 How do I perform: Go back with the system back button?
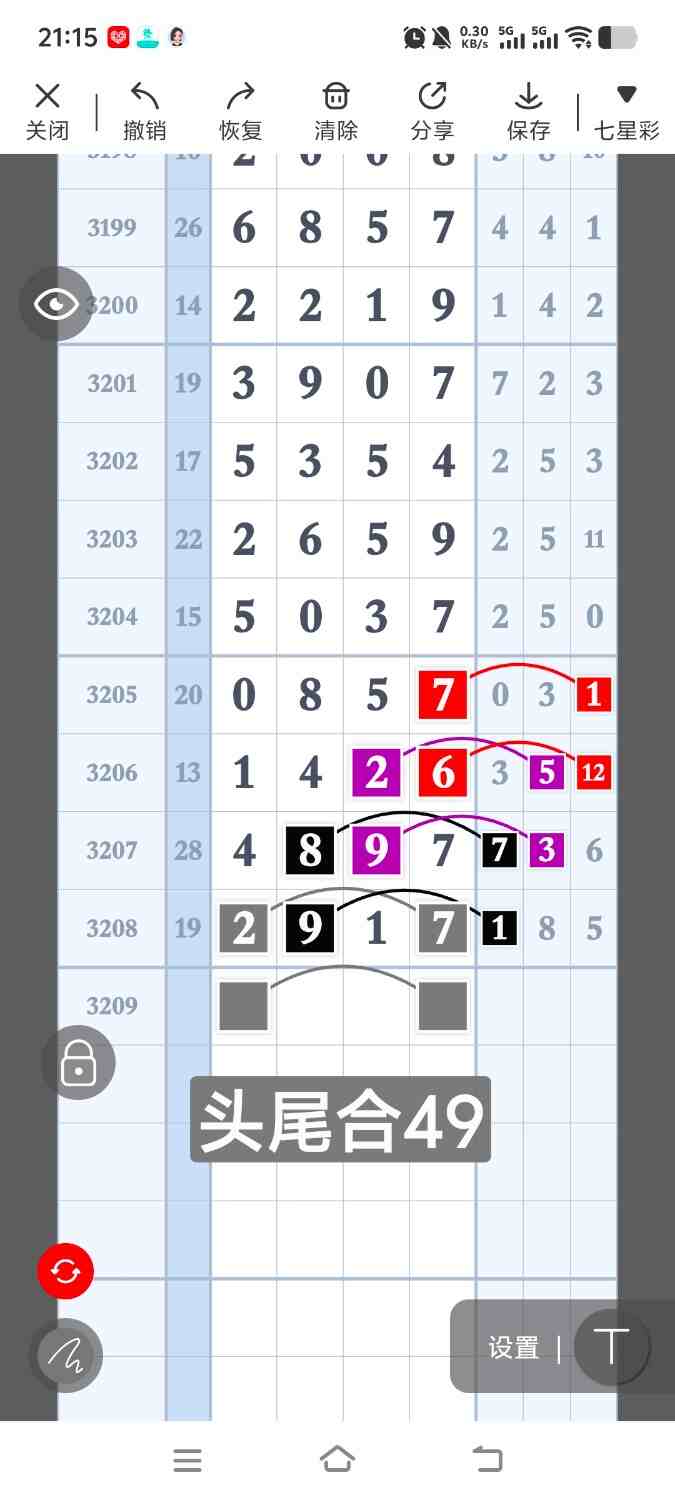(x=487, y=1459)
